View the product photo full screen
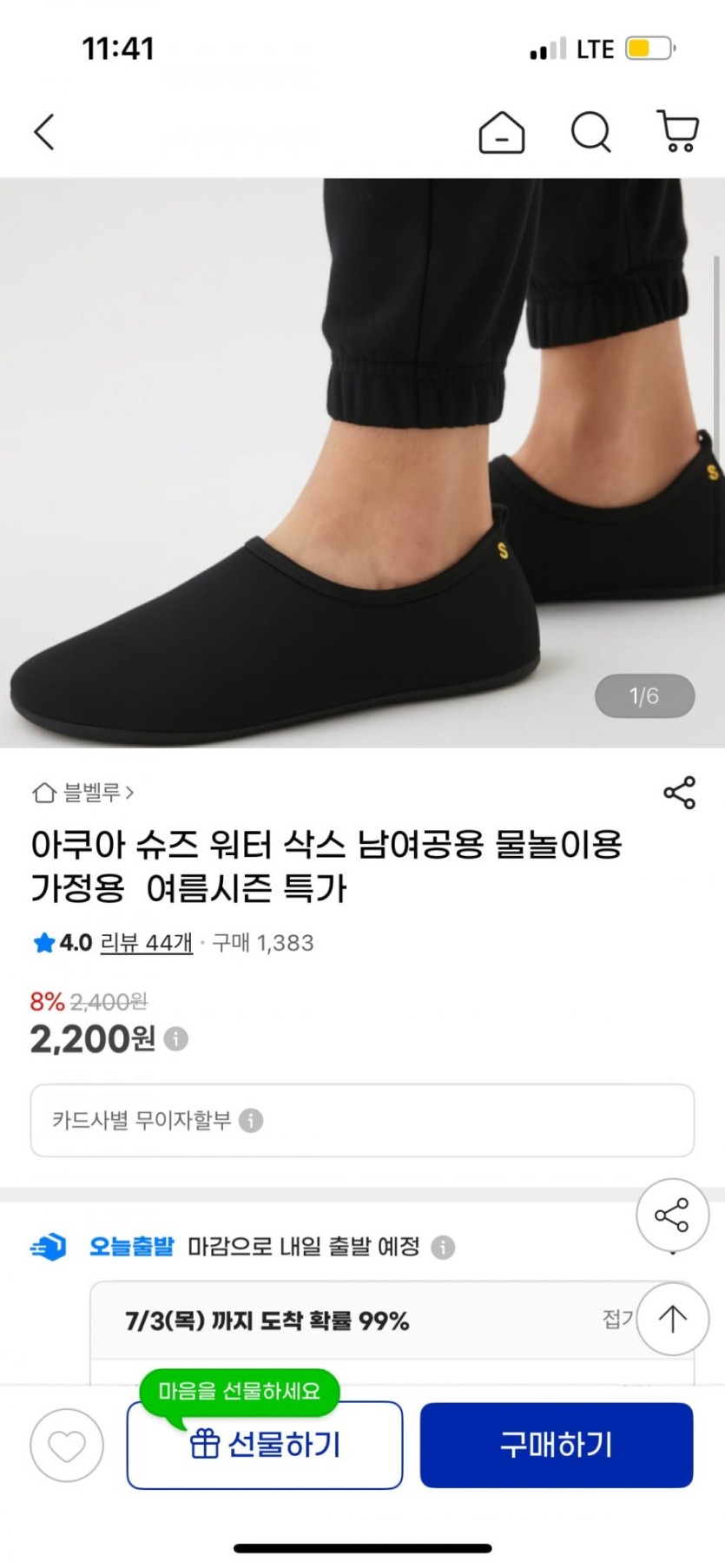The image size is (725, 1568). pos(362,463)
